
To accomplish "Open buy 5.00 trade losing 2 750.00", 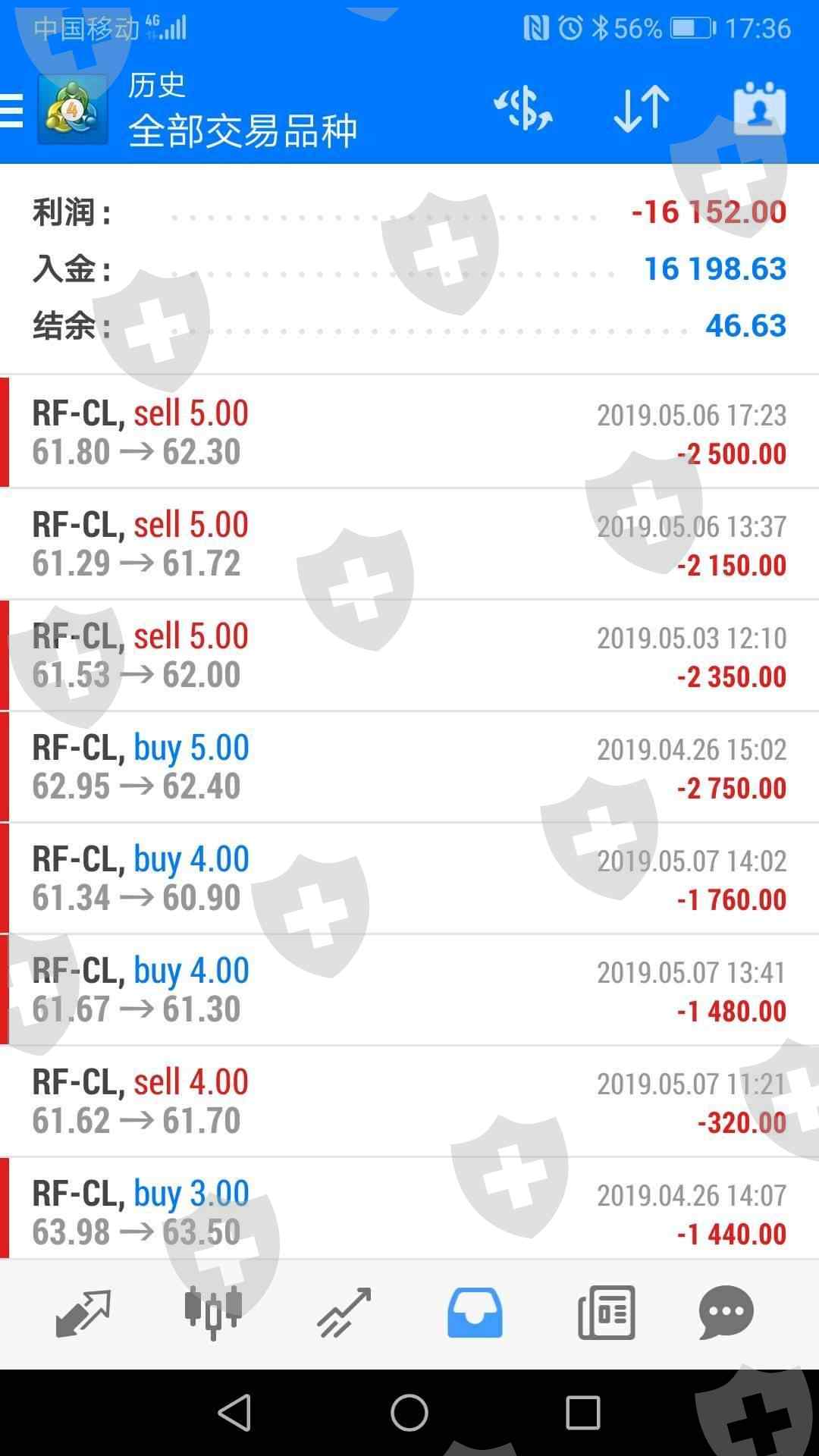I will click(x=409, y=767).
